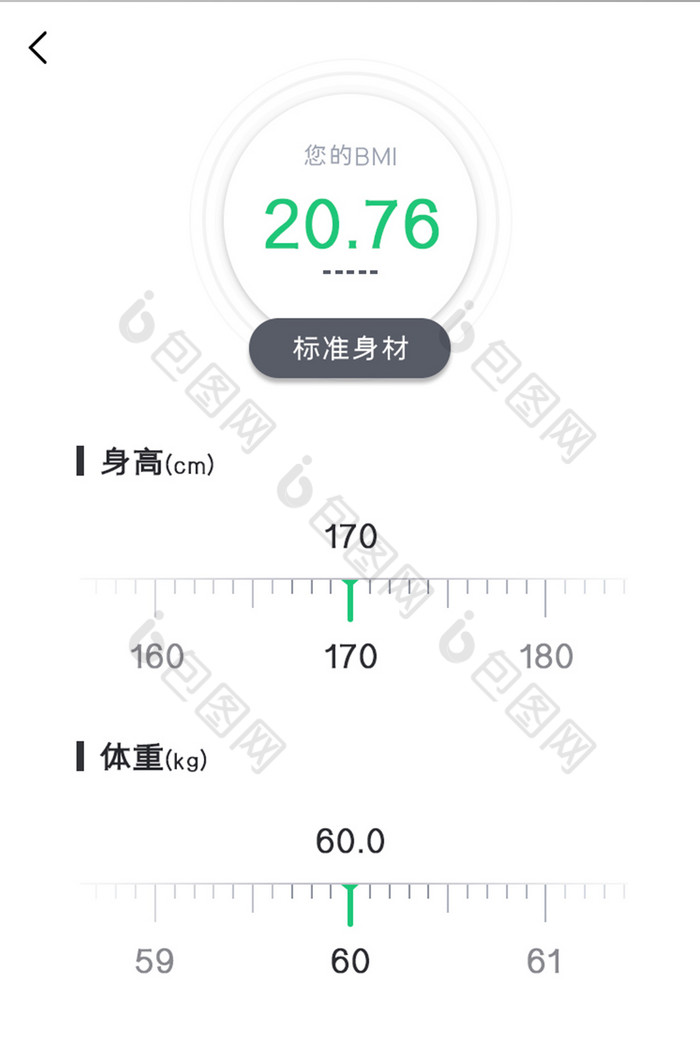Go back using the top-left arrow
Screen dimensions: 700x1053
click(x=38, y=47)
